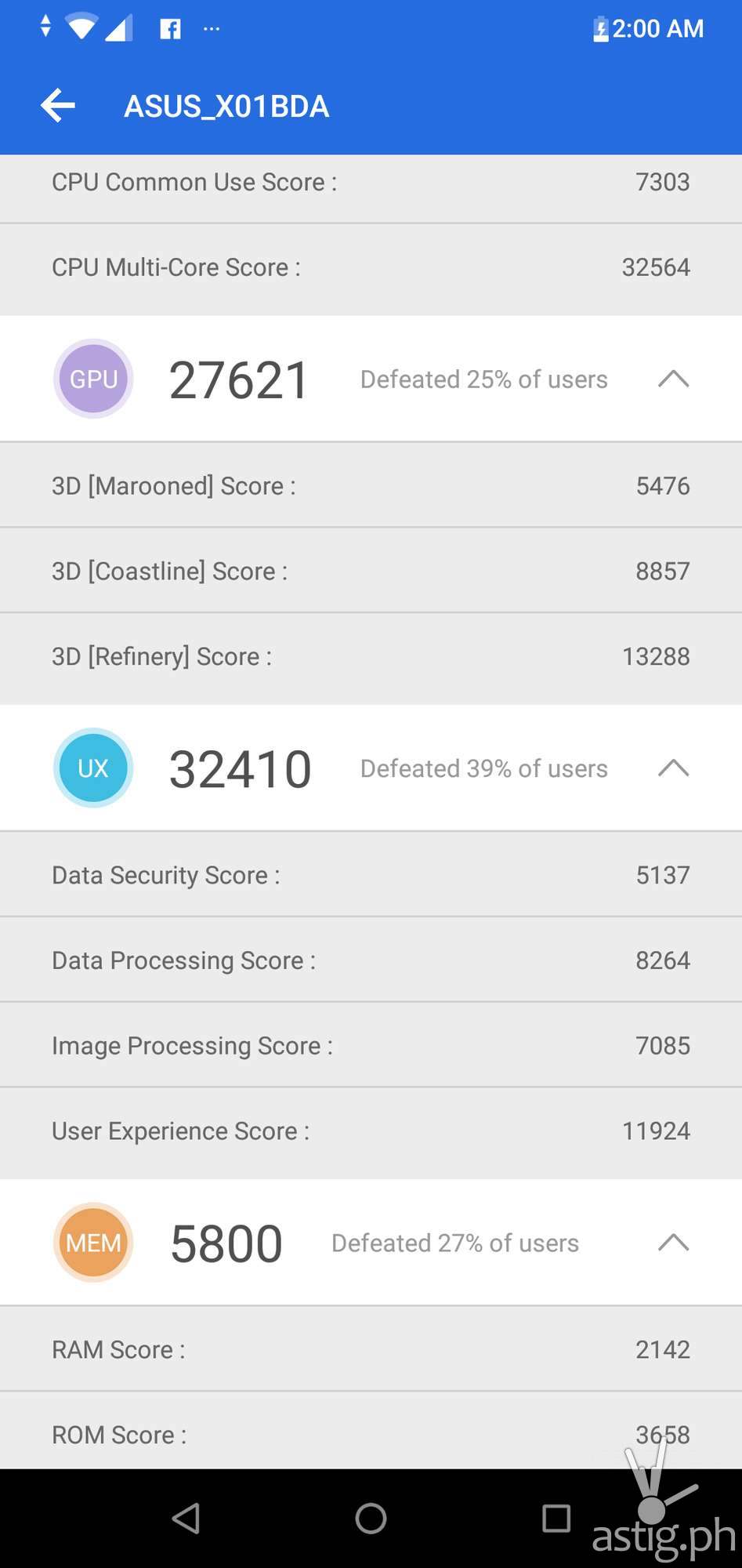
Task: Collapse the MEM score section
Action: (x=673, y=1243)
